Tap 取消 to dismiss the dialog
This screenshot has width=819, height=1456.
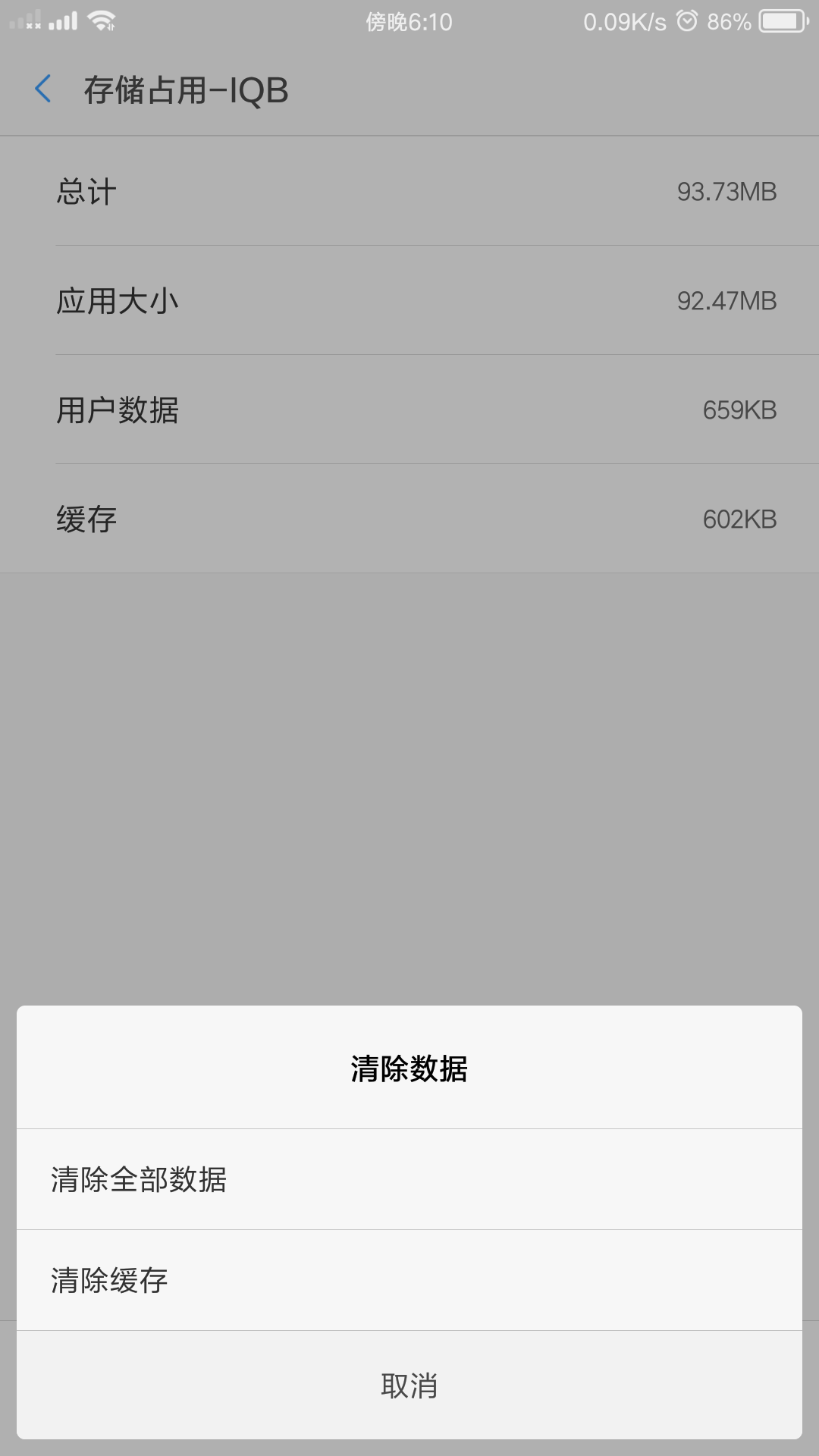click(409, 1386)
